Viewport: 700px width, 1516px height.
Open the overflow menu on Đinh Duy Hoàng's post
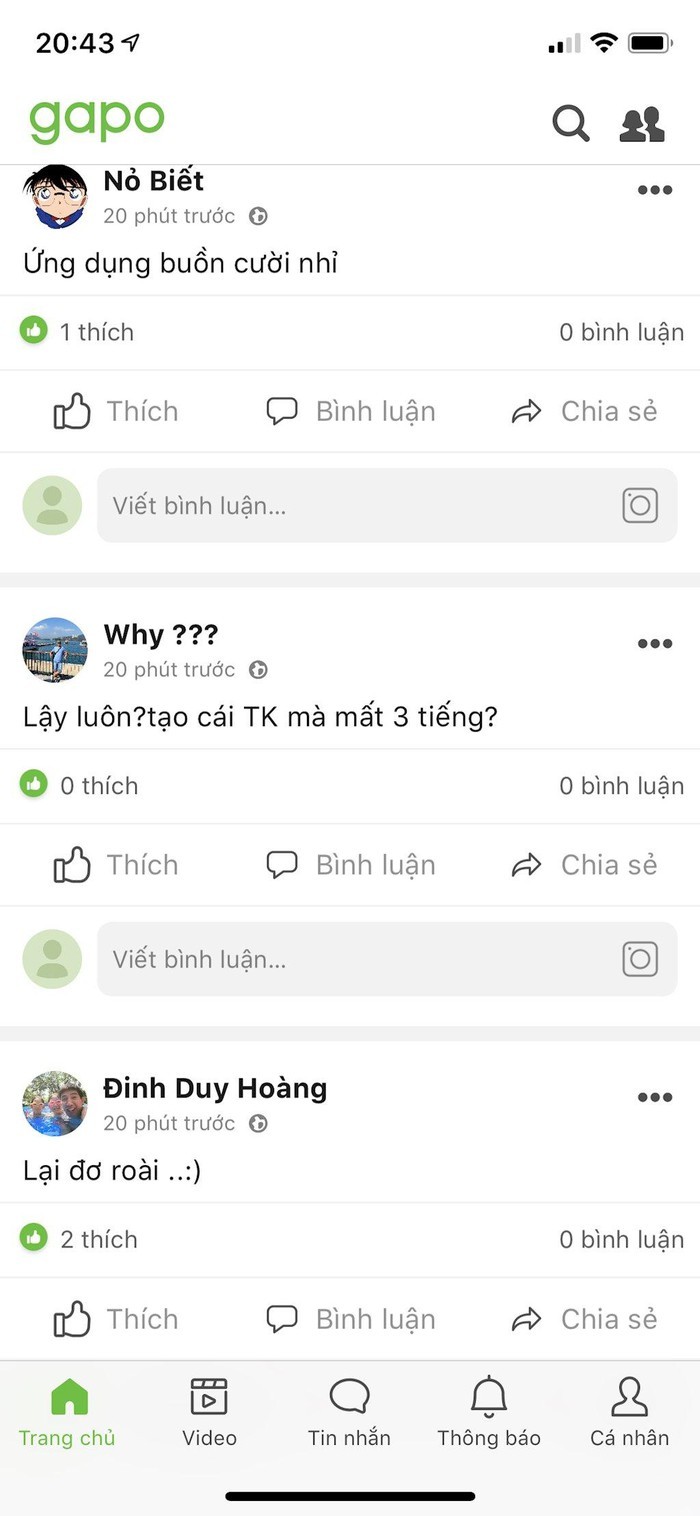pos(655,1097)
